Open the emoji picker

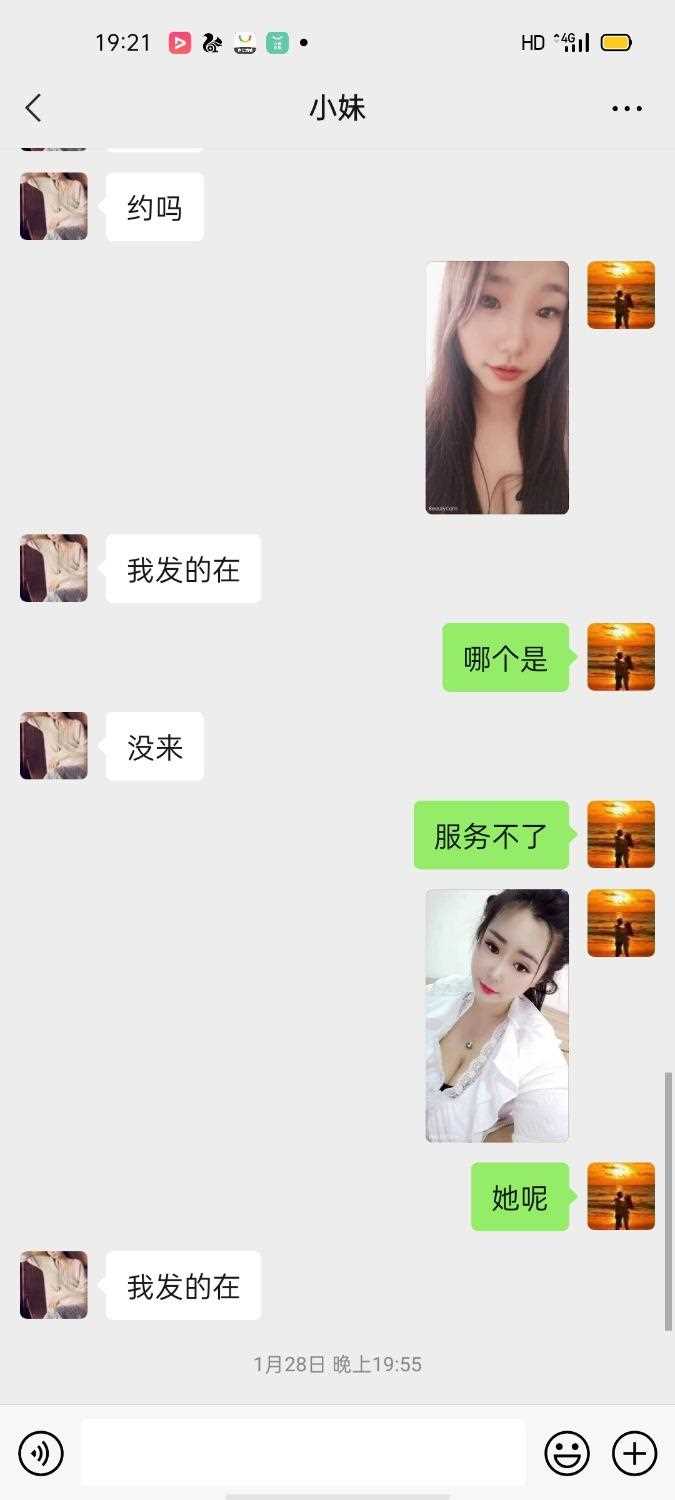[x=567, y=1453]
